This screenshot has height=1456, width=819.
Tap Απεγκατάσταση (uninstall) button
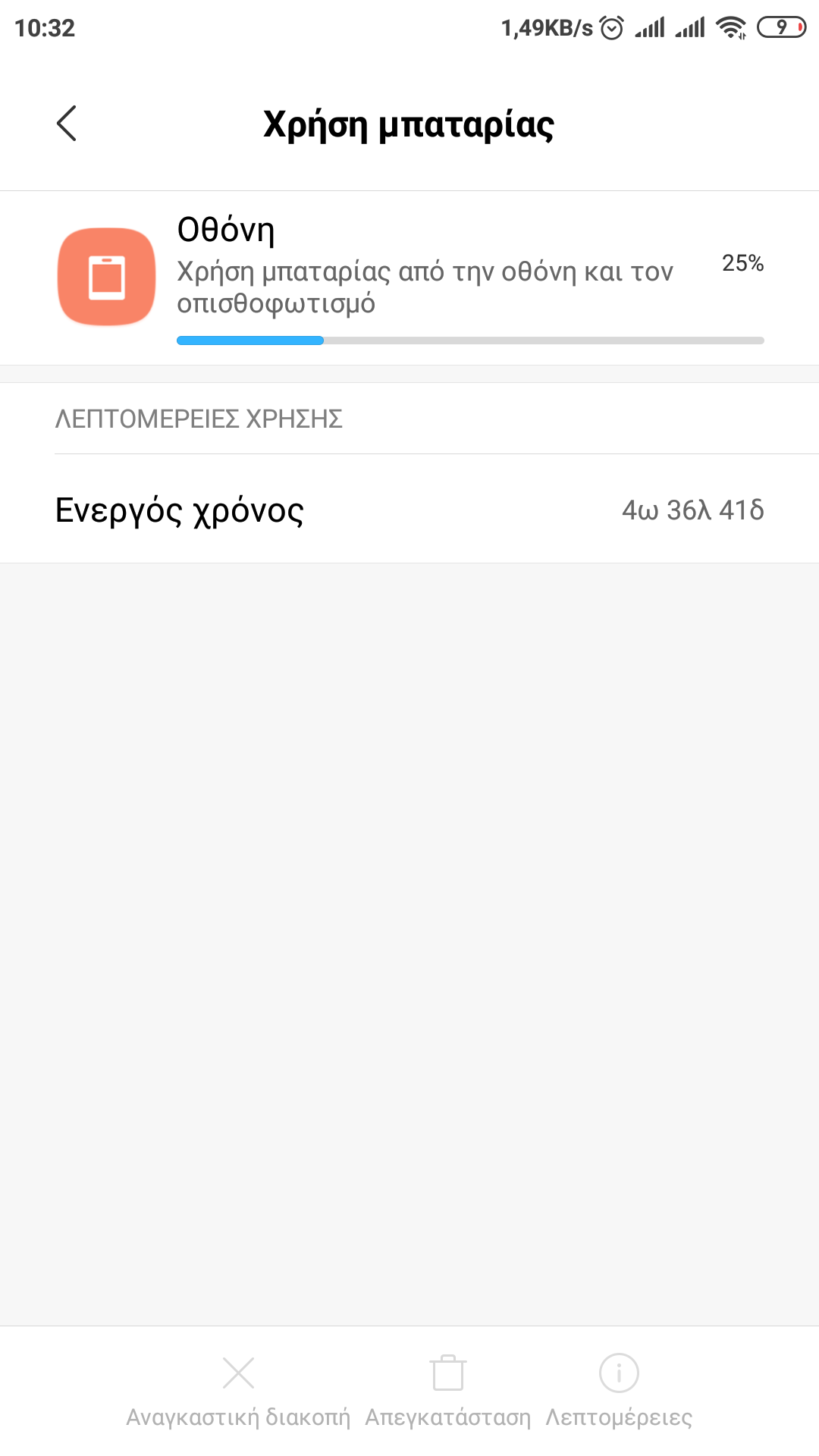click(447, 1390)
